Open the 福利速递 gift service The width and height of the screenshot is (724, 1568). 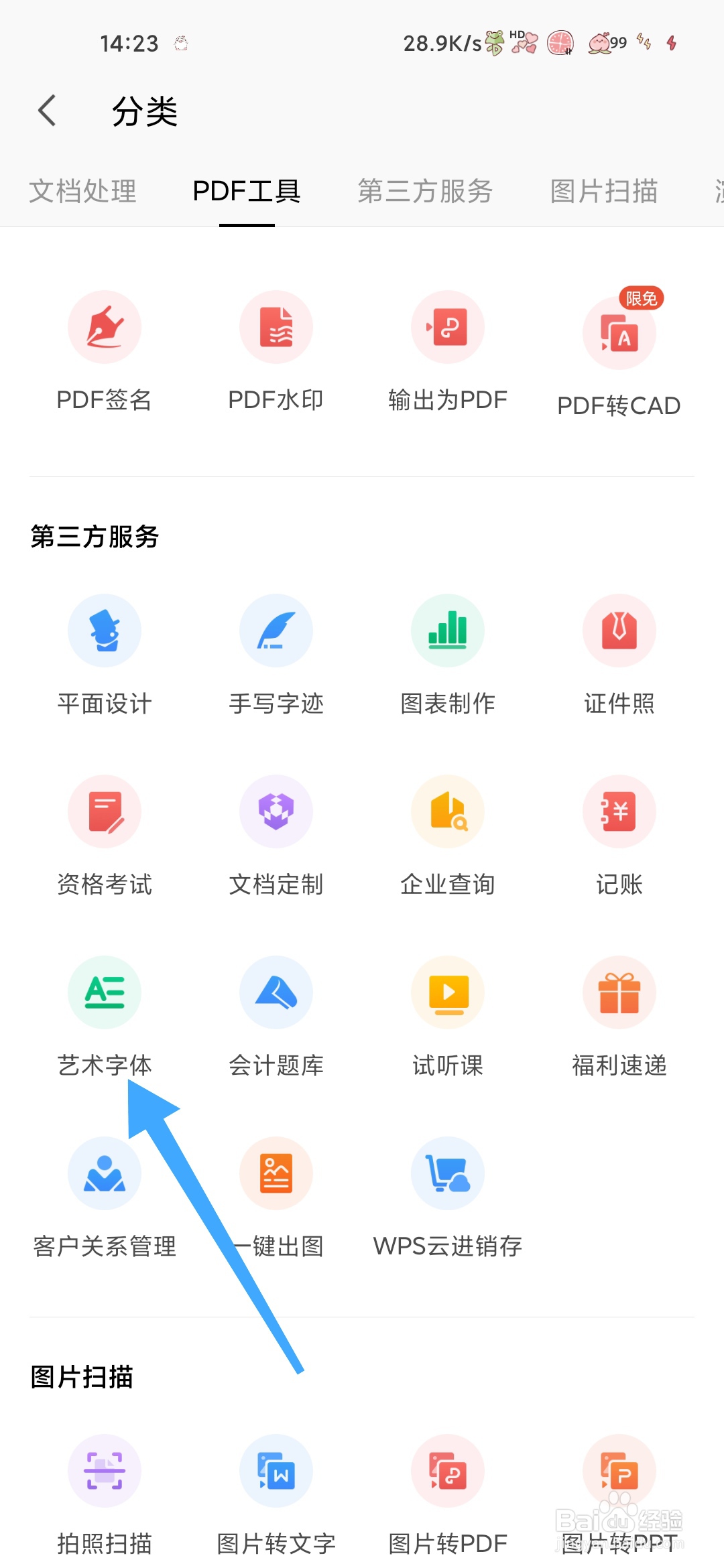pos(619,1015)
